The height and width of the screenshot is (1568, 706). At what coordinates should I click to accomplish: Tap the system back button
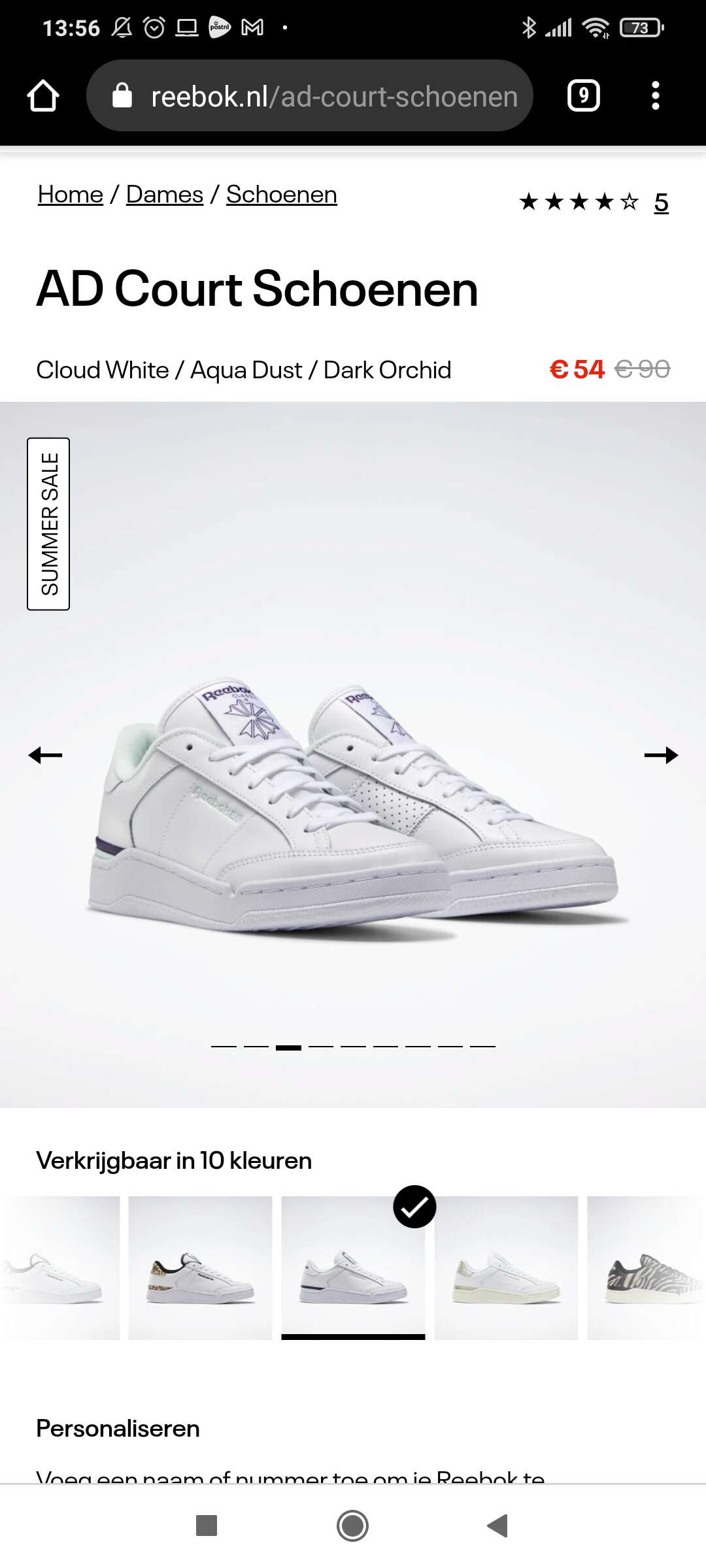tap(498, 1526)
